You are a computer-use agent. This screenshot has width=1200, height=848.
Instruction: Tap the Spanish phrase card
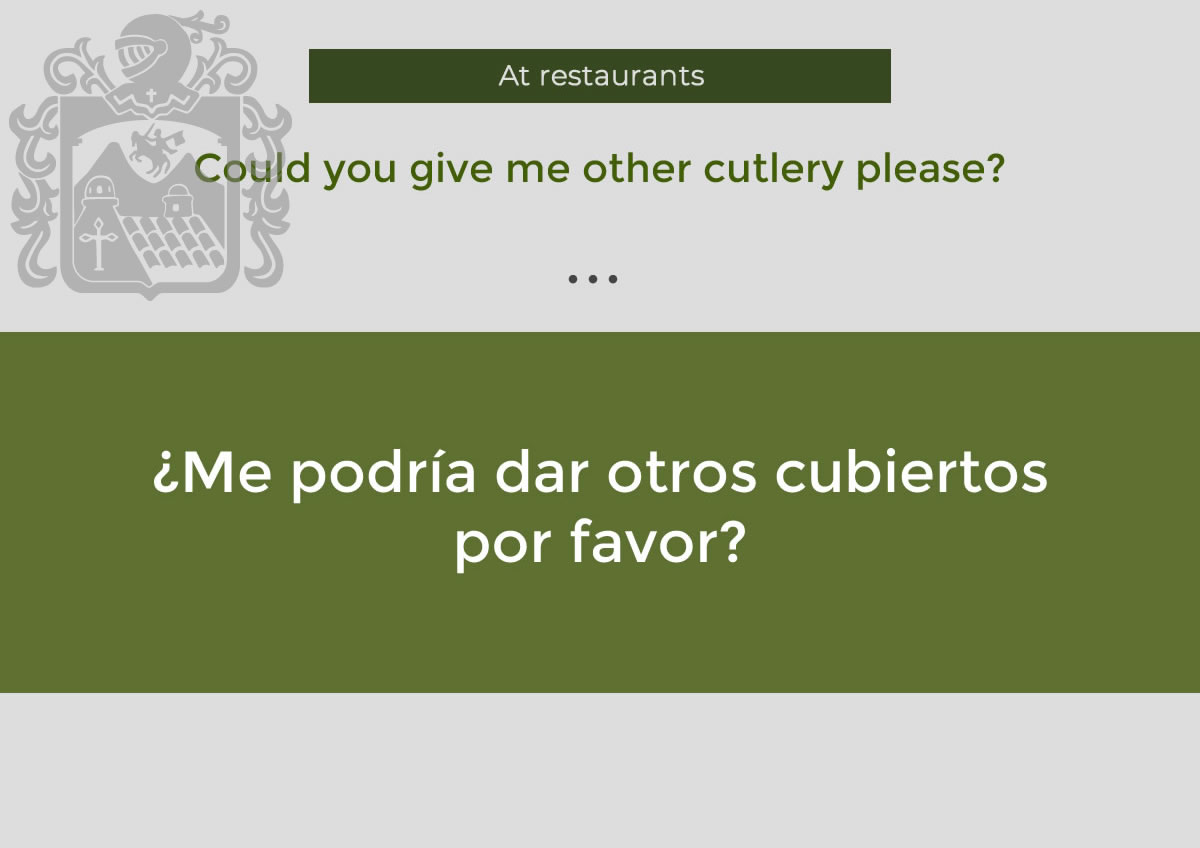coord(599,511)
